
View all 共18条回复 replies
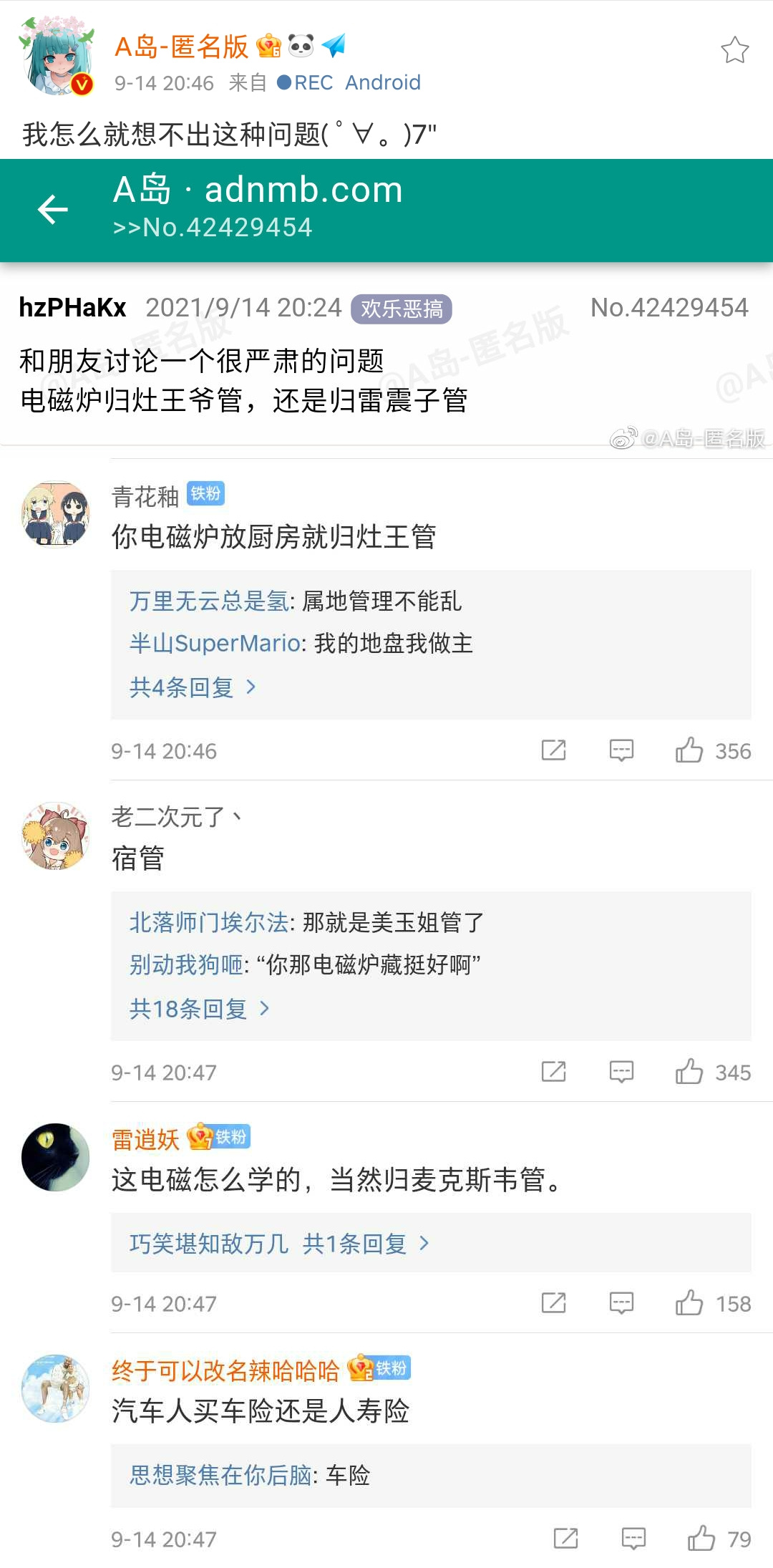point(199,1009)
